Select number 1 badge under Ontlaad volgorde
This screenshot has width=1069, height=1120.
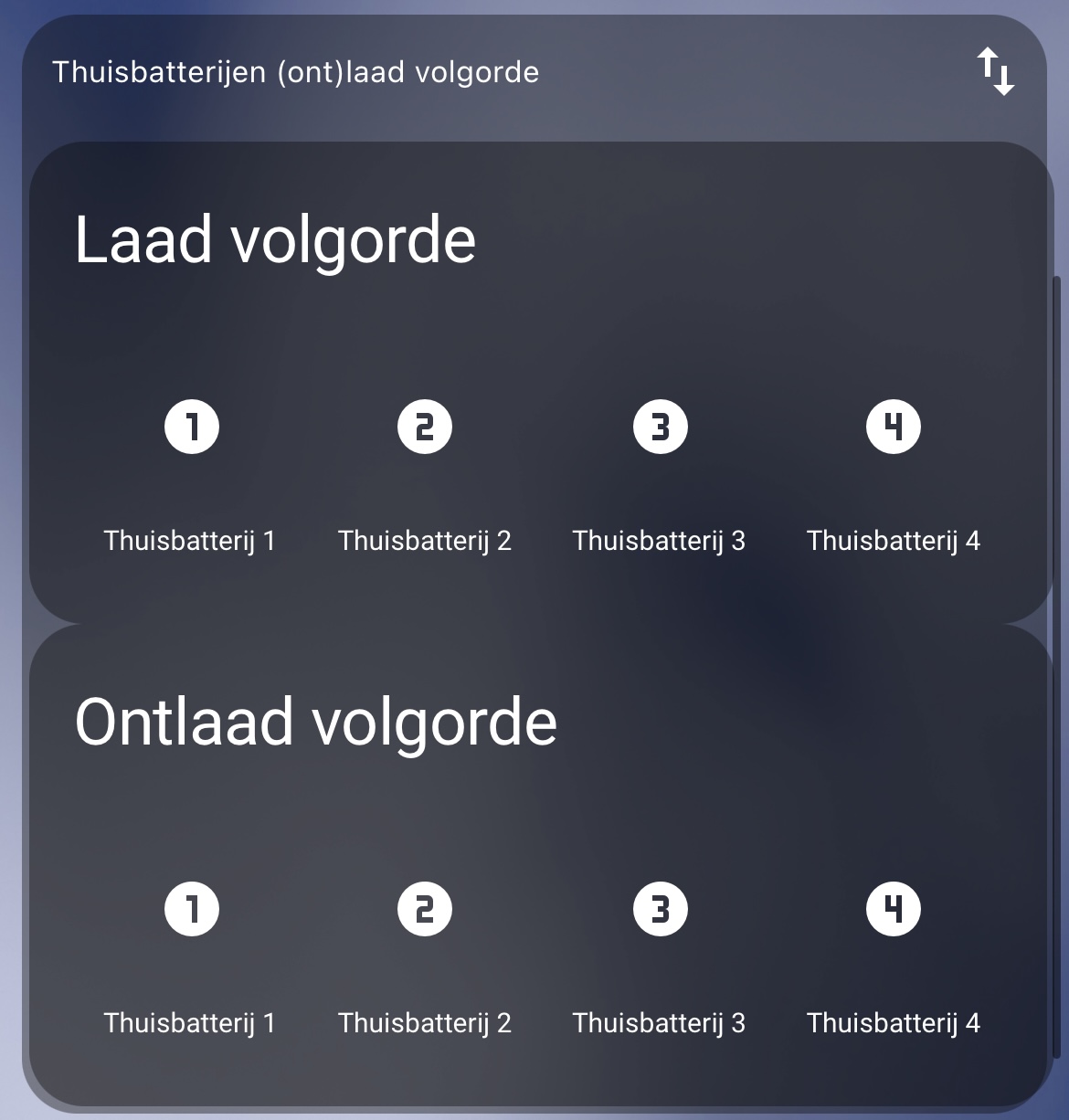coord(192,908)
